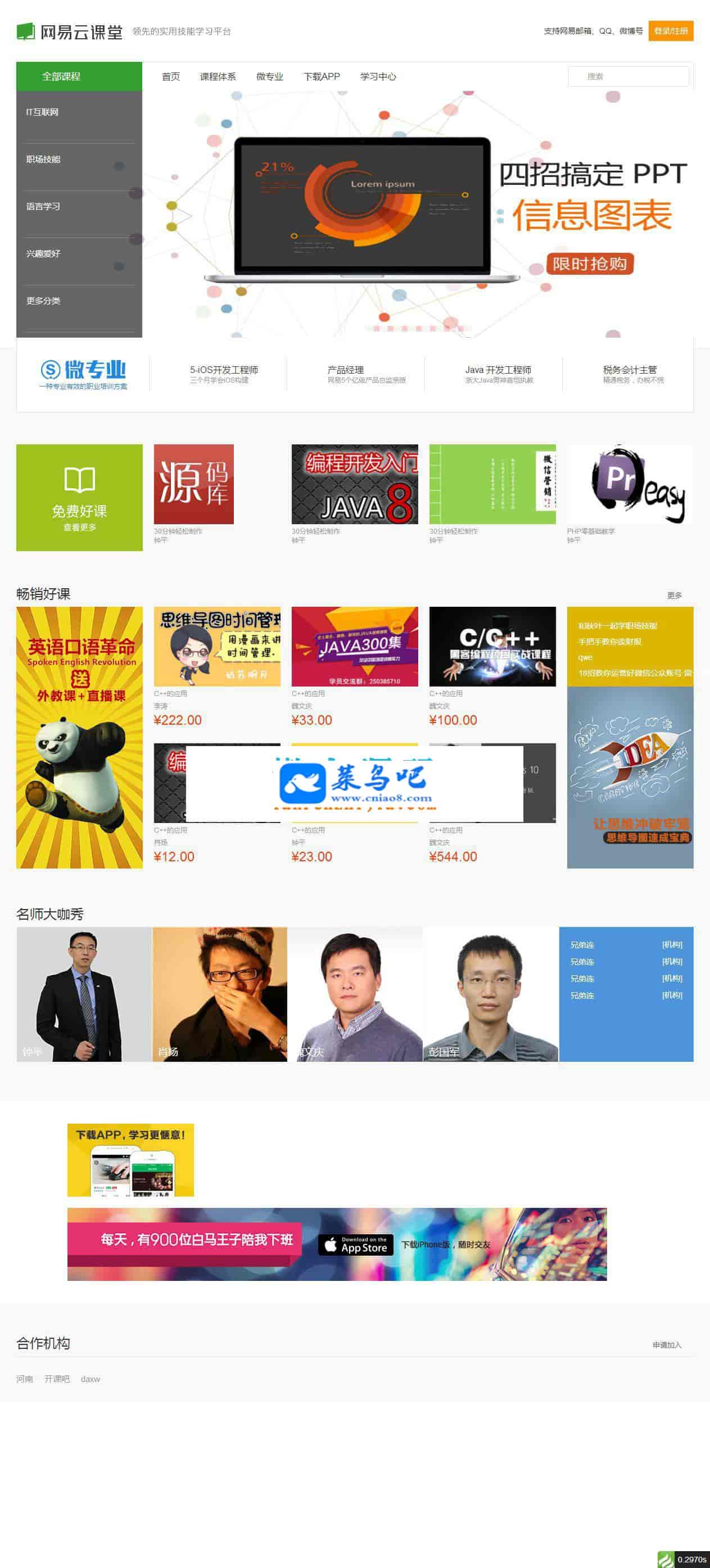Open the JAVA300集 course card

pyautogui.click(x=354, y=647)
